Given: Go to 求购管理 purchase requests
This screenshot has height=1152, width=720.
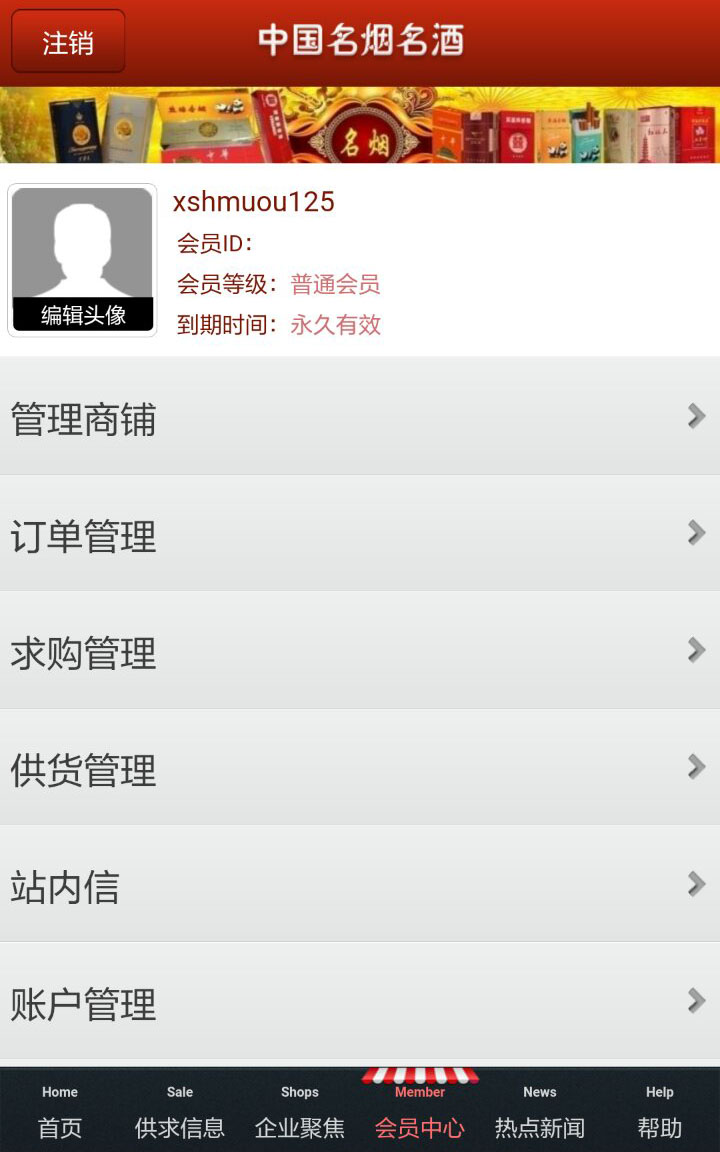Looking at the screenshot, I should pos(360,652).
